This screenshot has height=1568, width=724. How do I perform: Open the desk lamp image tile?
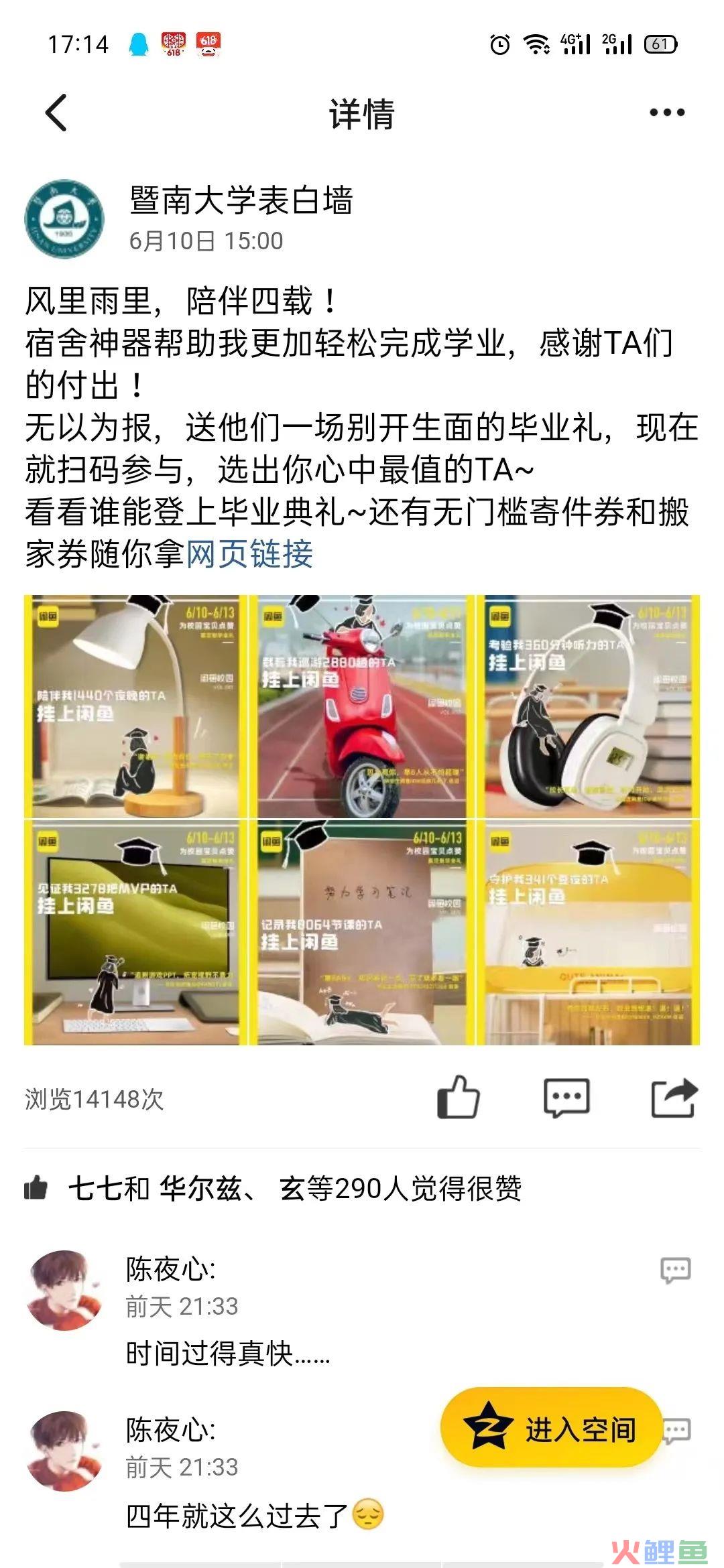(135, 706)
